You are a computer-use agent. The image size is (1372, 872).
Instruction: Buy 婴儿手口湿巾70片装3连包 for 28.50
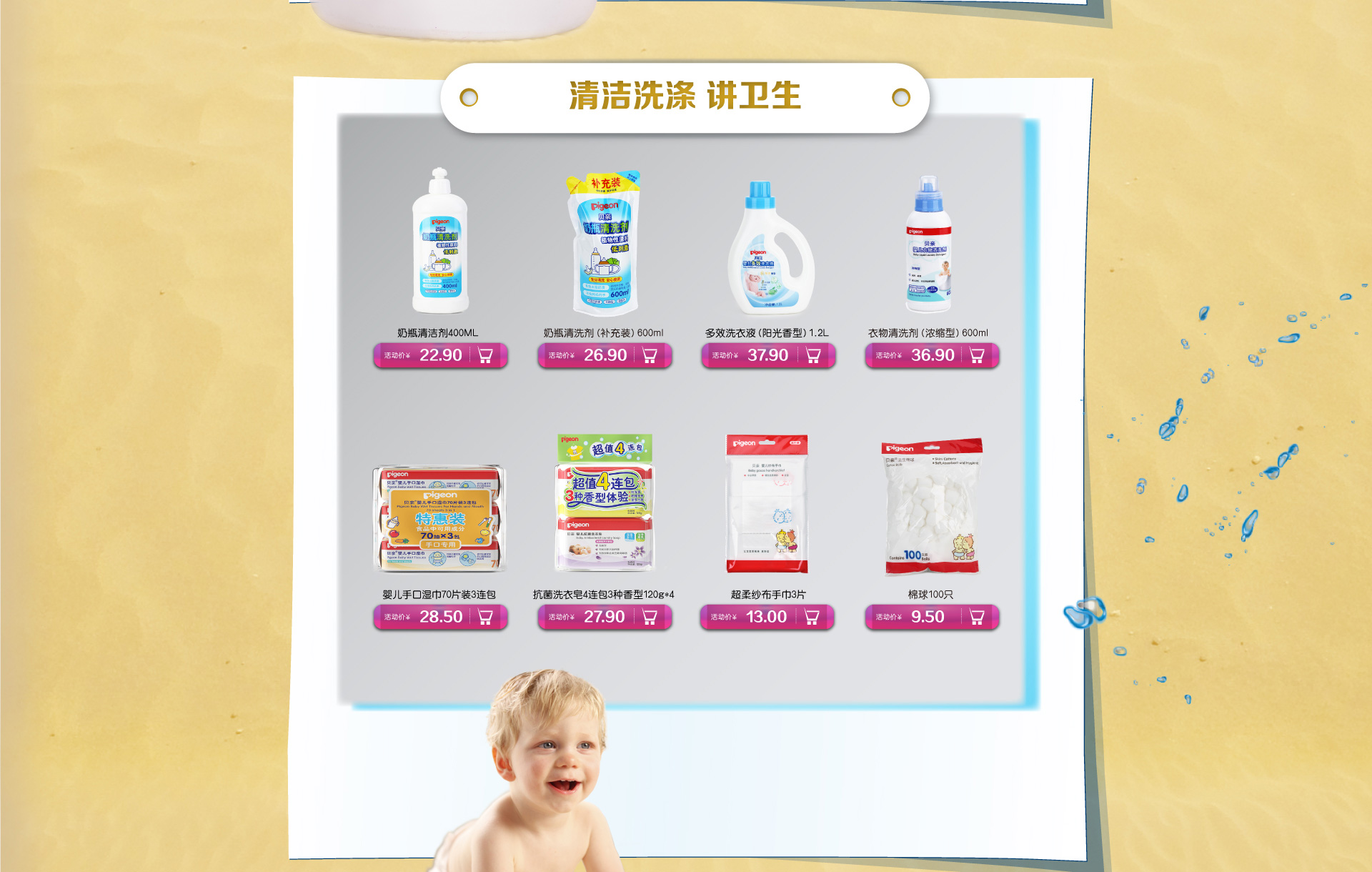485,617
